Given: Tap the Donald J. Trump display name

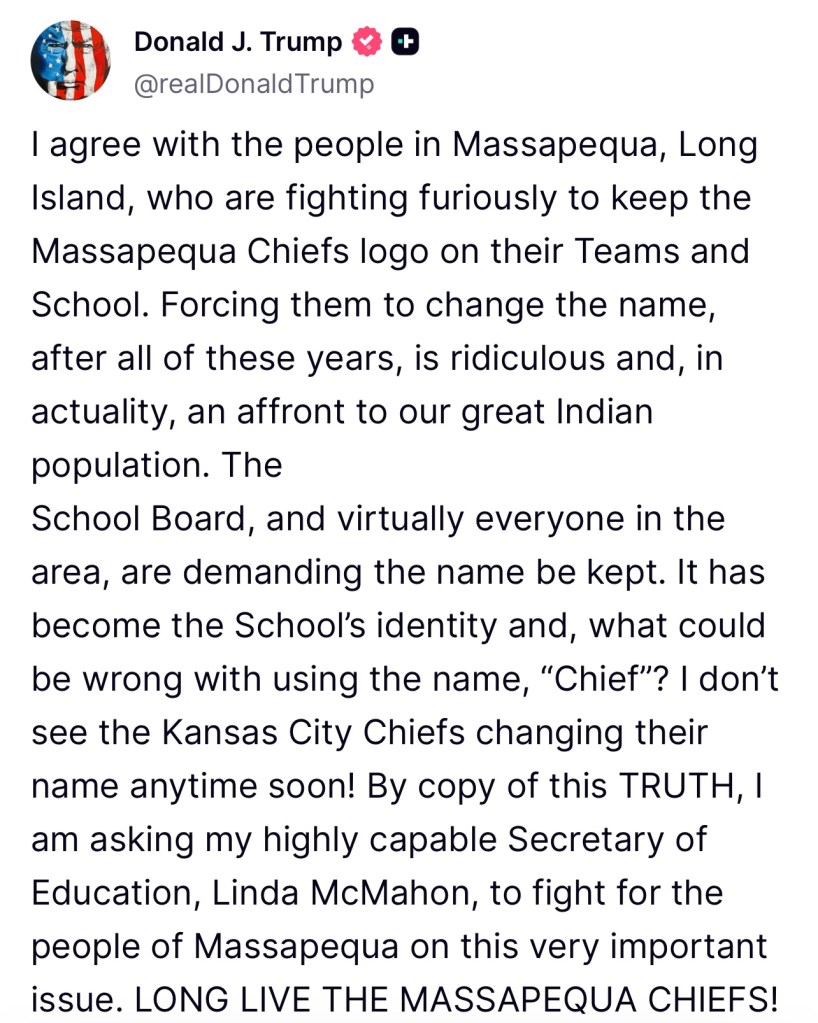Looking at the screenshot, I should pyautogui.click(x=238, y=42).
